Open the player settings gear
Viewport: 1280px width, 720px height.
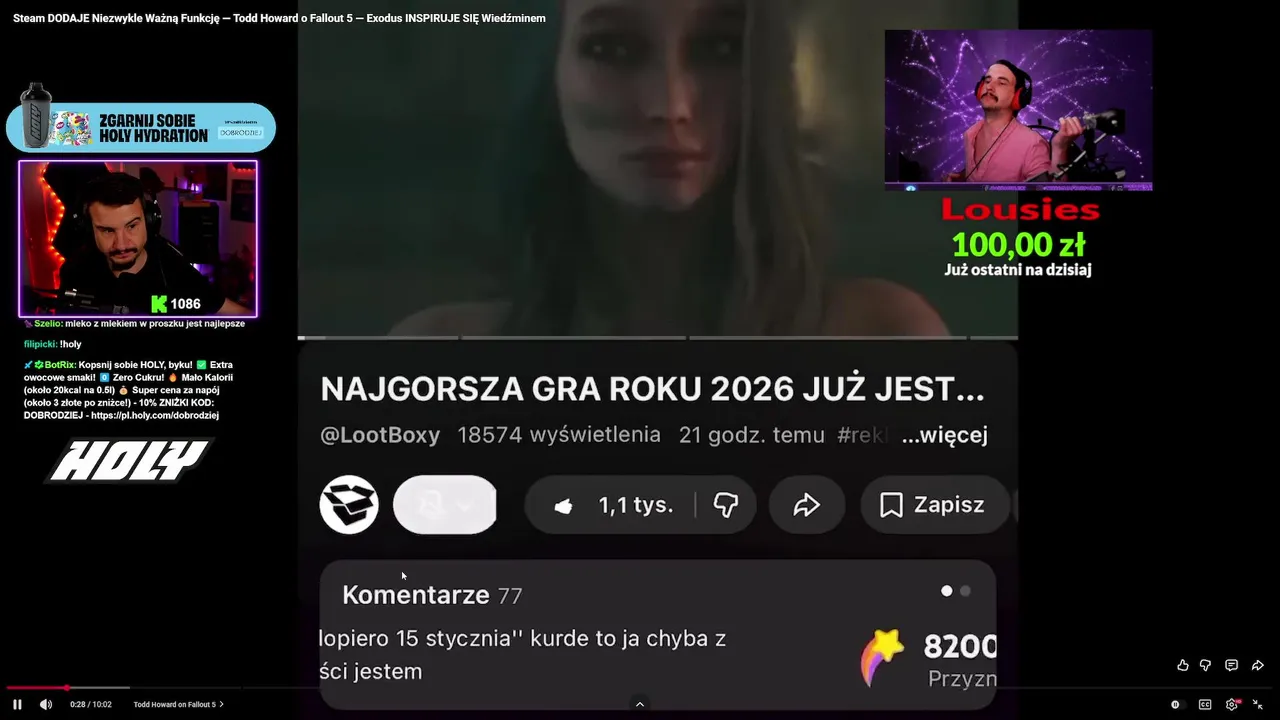[x=1232, y=704]
